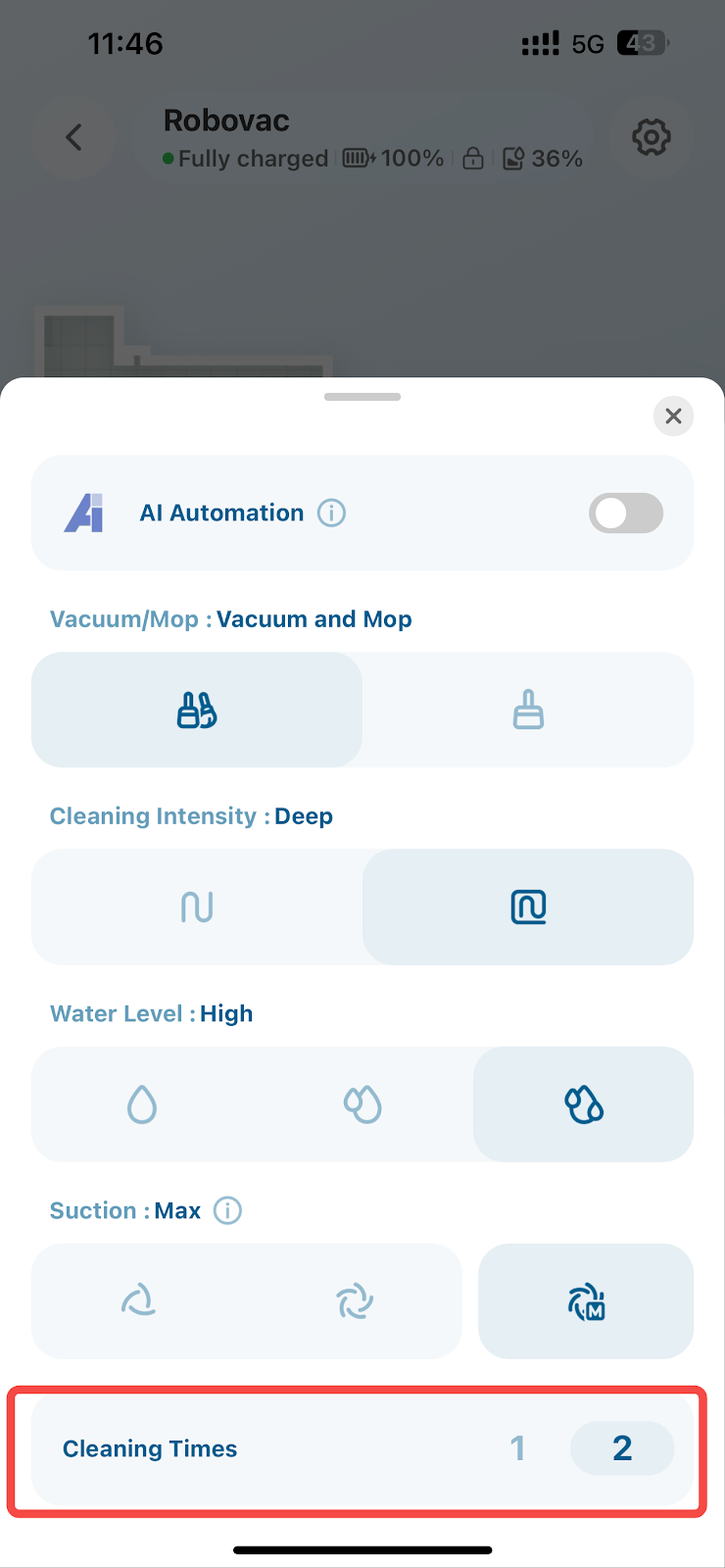The width and height of the screenshot is (725, 1568).
Task: Close the cleaning settings panel
Action: coord(673,416)
